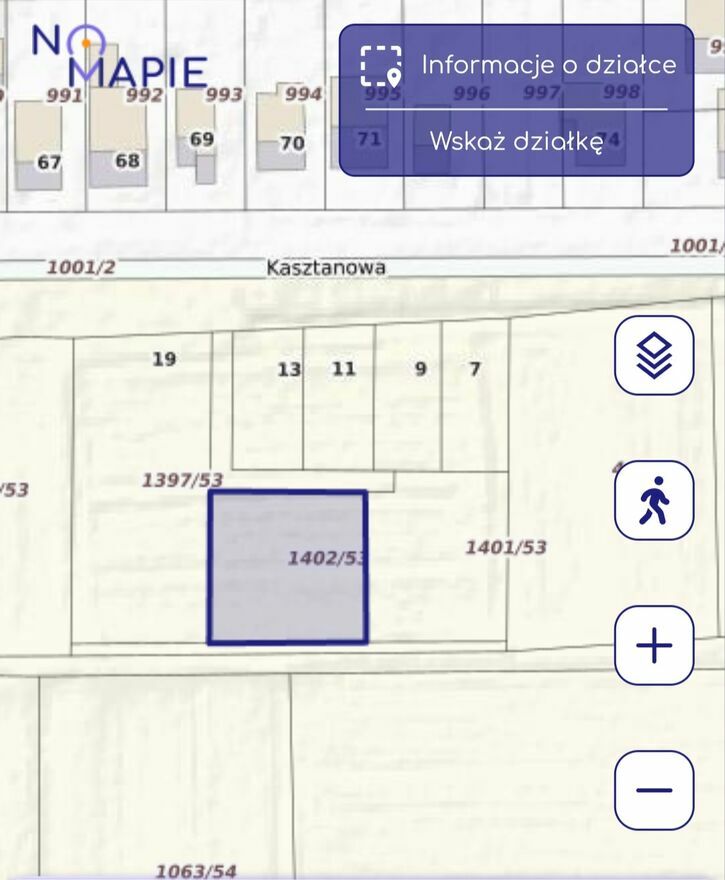Select the highlighted parcel 1402/53

coord(287,567)
